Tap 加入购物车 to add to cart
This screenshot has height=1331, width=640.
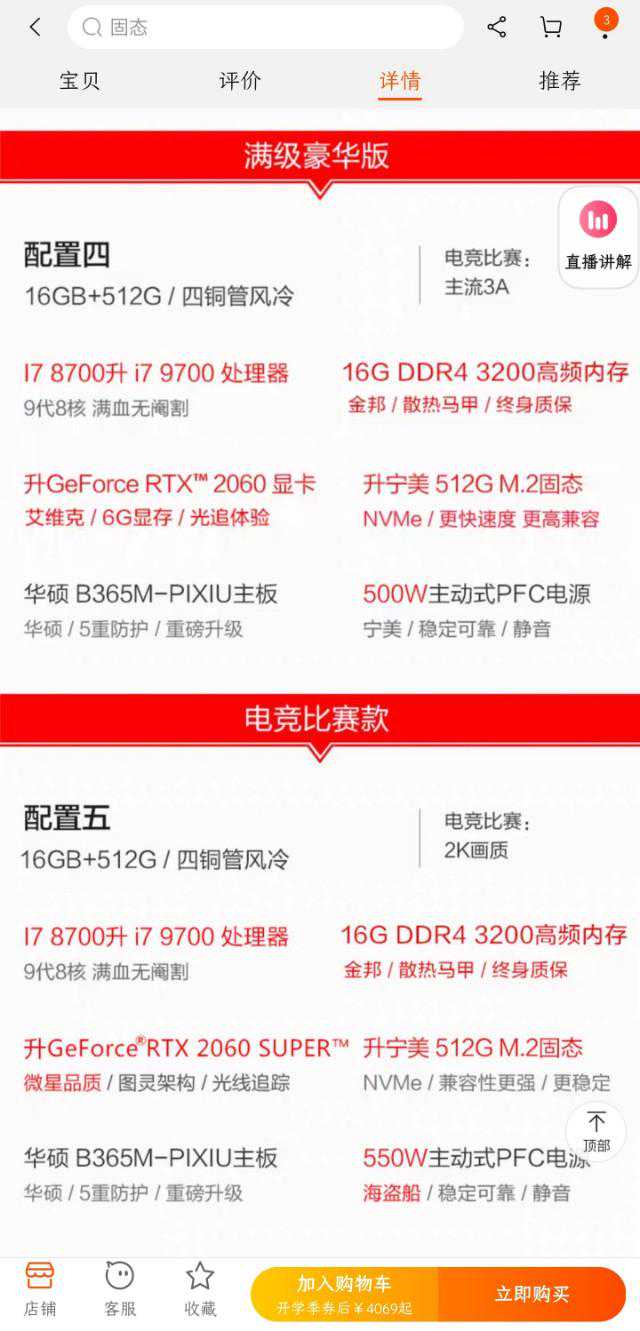[x=344, y=1294]
